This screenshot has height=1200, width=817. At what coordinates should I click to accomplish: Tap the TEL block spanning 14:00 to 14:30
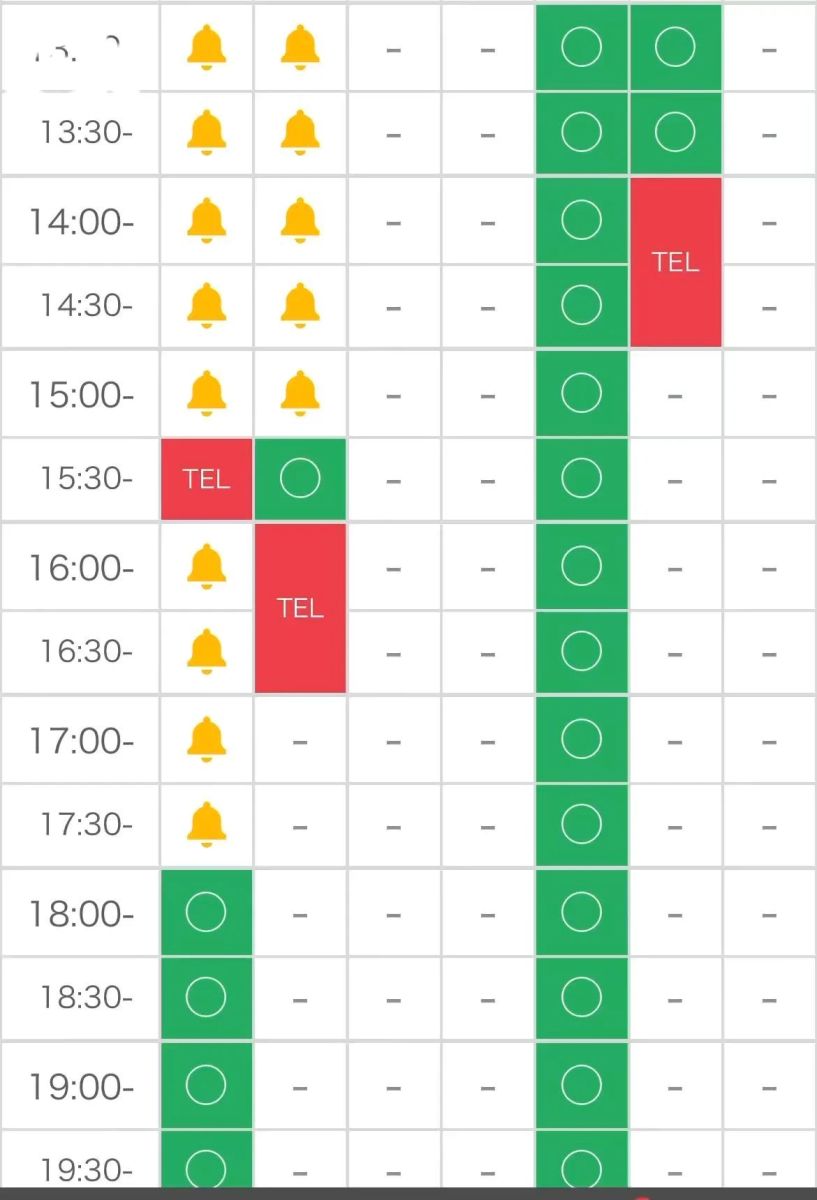point(675,262)
